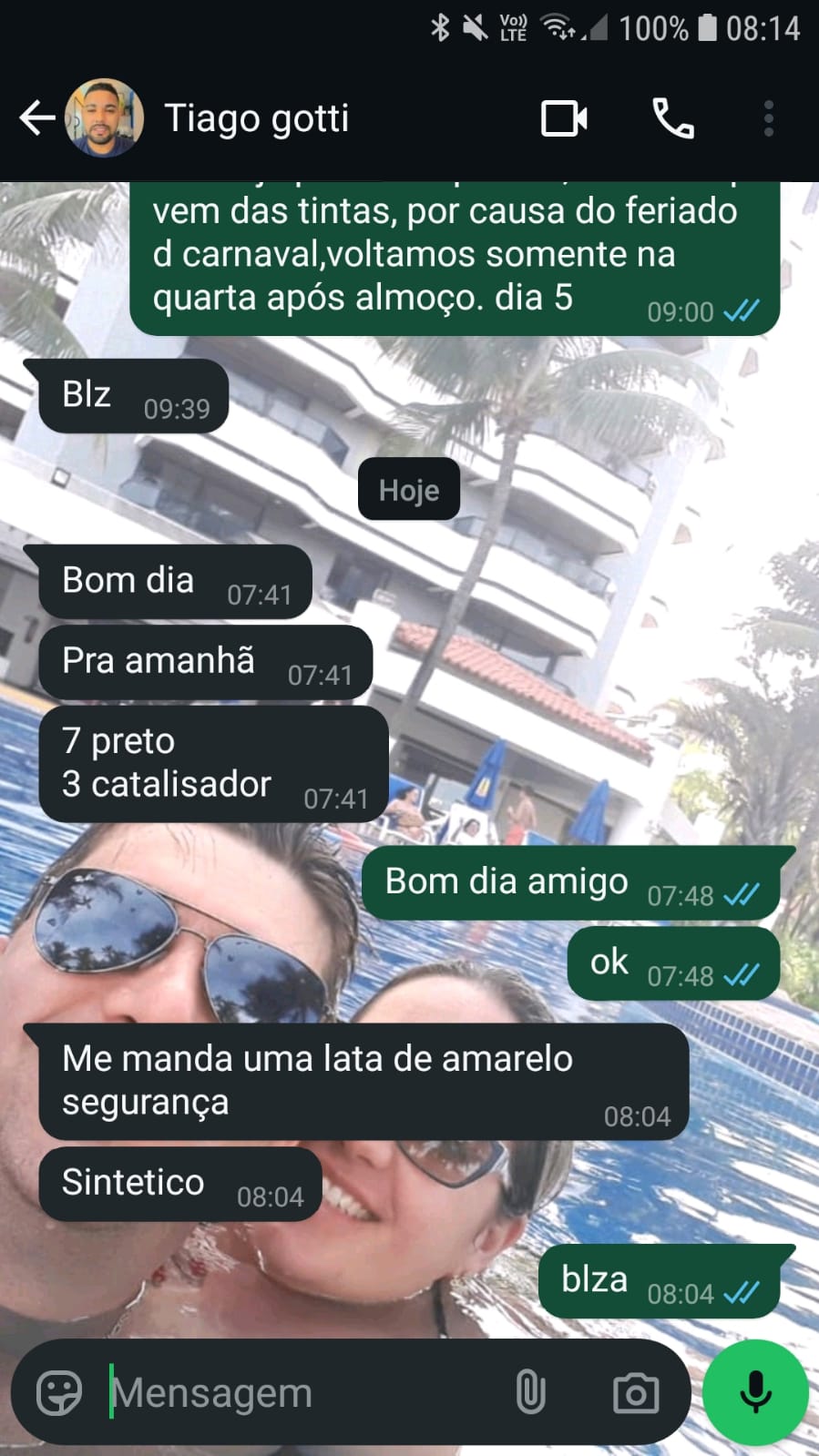Start a video call with Tiago
Image resolution: width=819 pixels, height=1456 pixels.
point(564,118)
